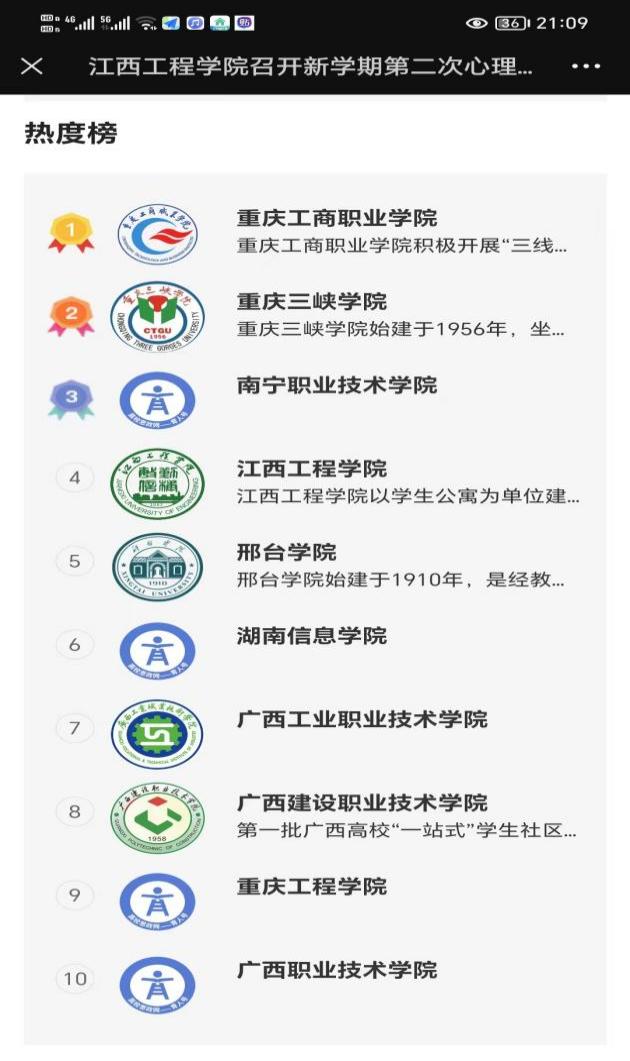This screenshot has width=630, height=1061.
Task: Open 广西职业技术学院 at rank ten
Action: click(336, 970)
